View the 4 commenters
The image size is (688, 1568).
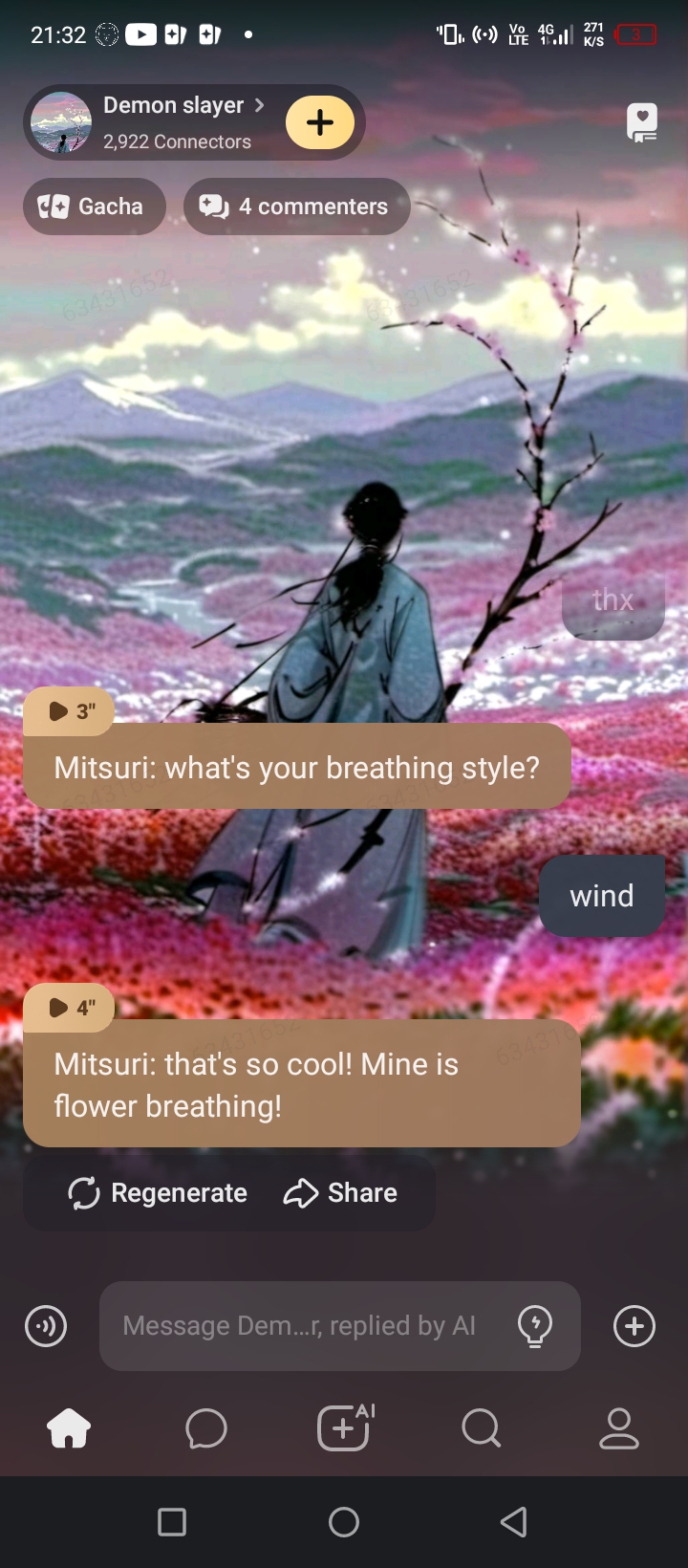tap(296, 207)
